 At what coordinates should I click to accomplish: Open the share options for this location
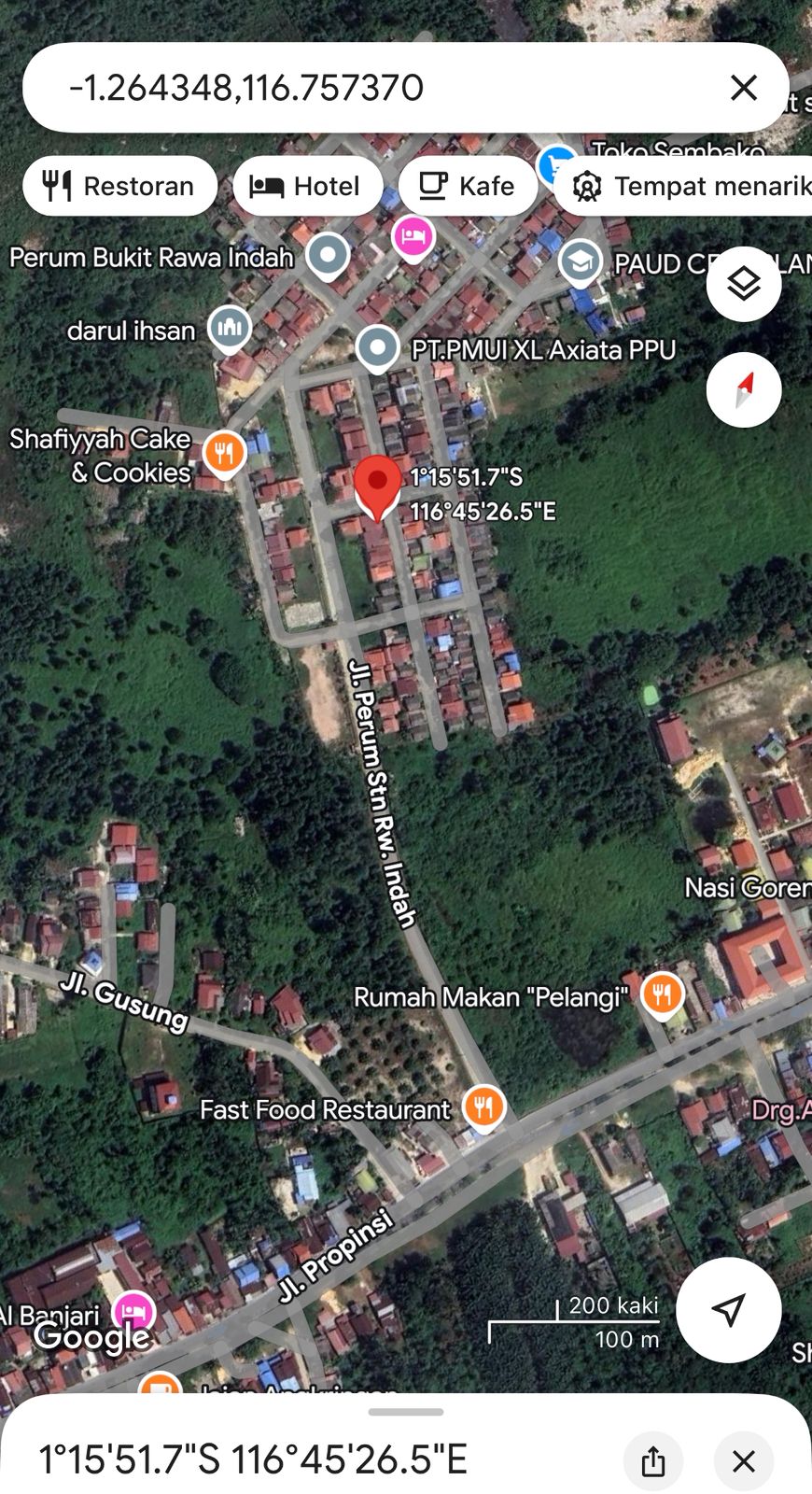653,1459
